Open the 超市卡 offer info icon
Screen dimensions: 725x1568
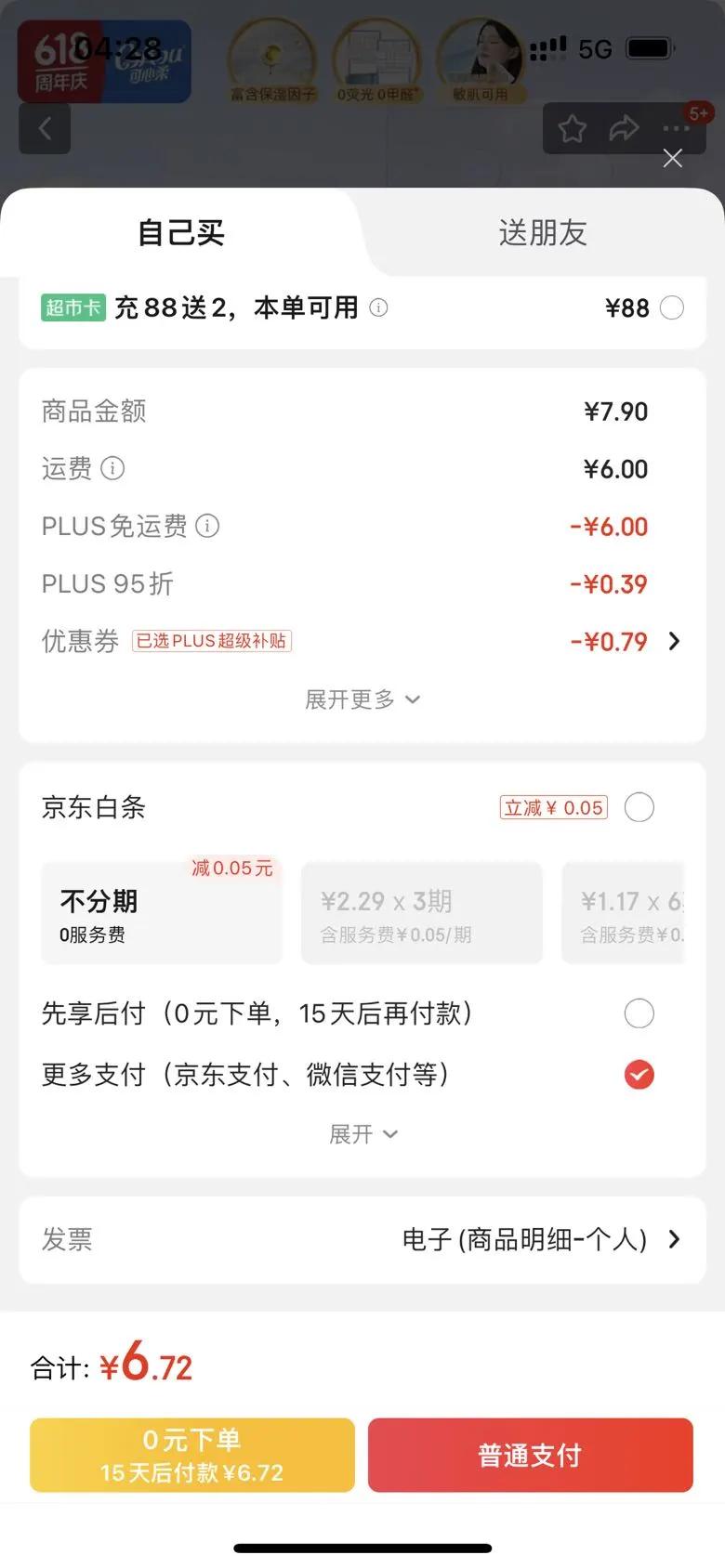coord(378,307)
